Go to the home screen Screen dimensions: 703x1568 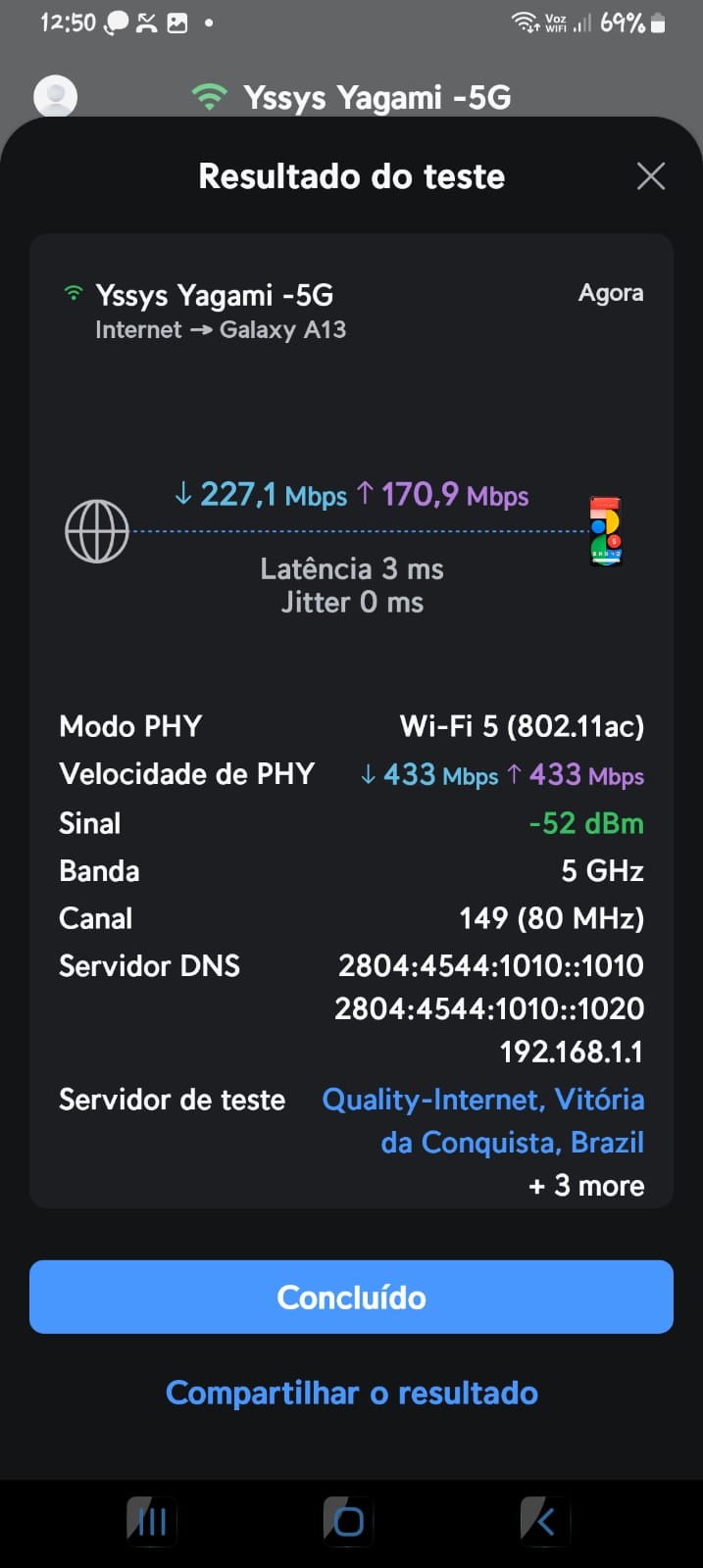click(348, 1521)
